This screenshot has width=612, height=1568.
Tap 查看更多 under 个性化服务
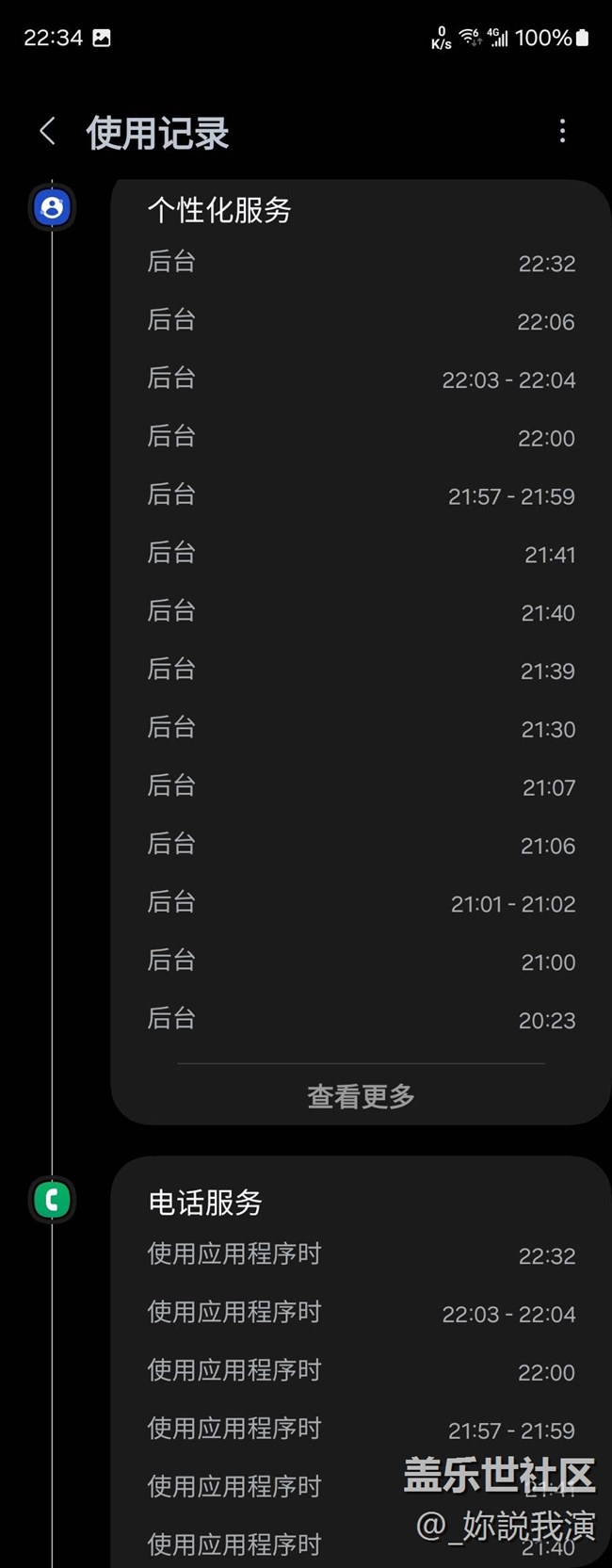361,1096
